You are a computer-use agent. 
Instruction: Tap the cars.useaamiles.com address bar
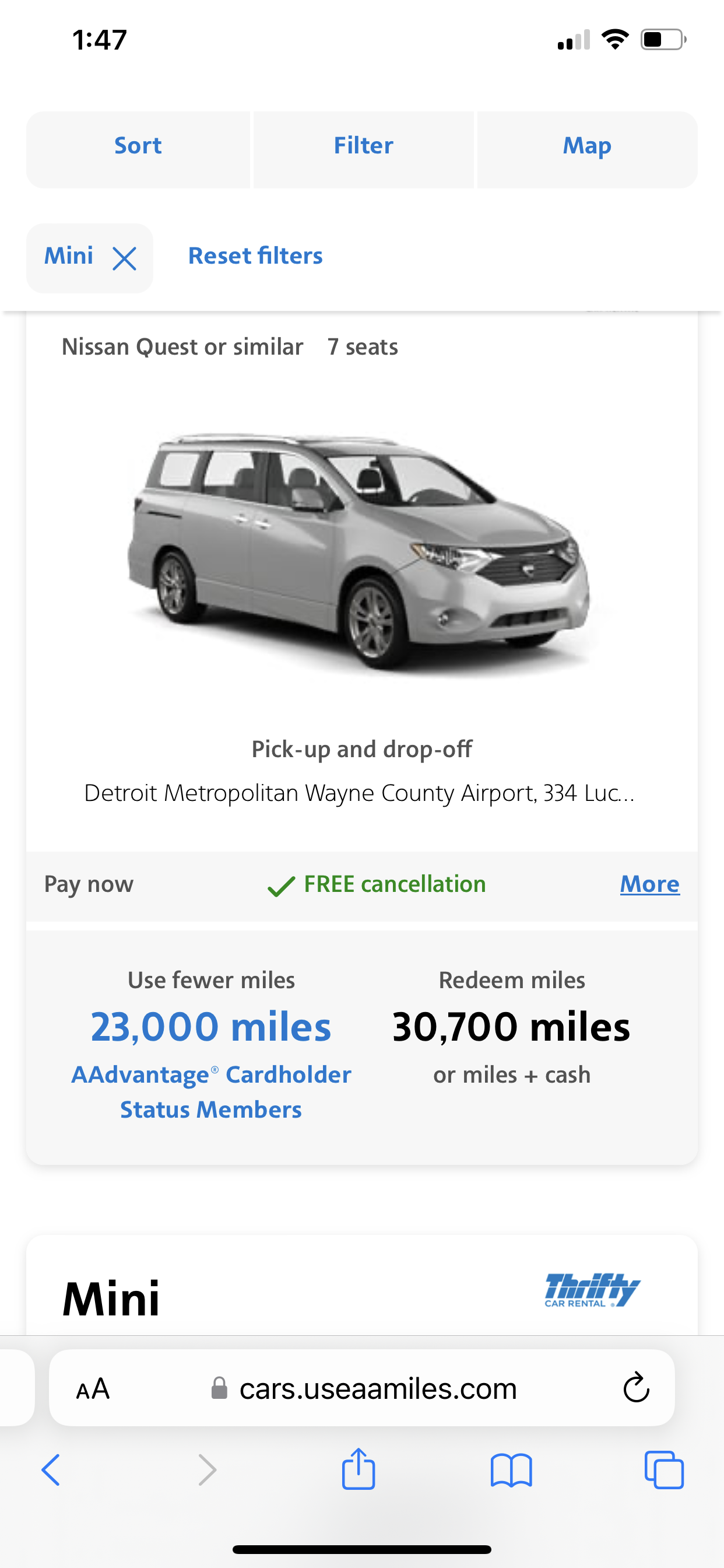tap(363, 1388)
